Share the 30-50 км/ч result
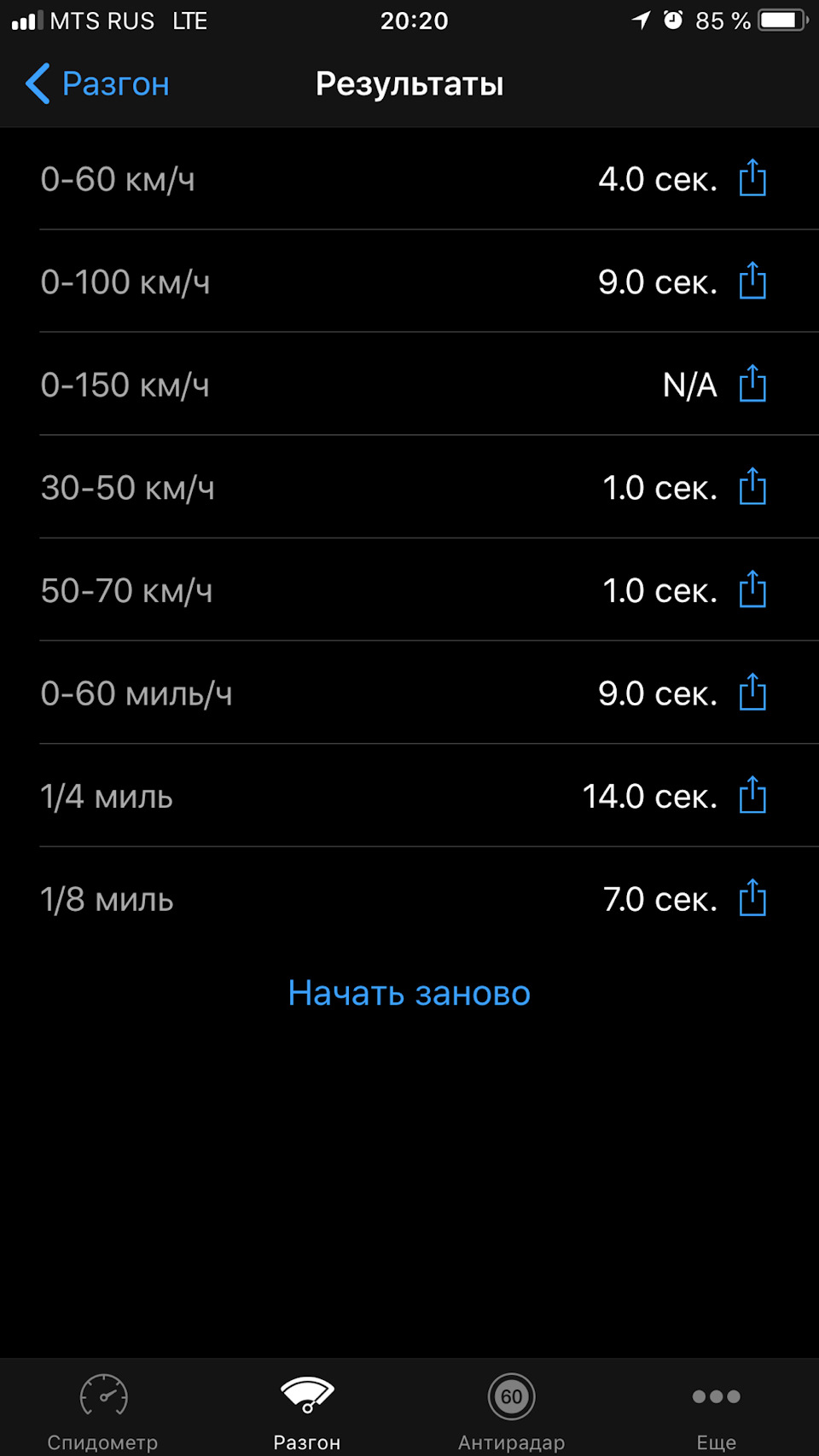Screen dimensions: 819x1456 (752, 487)
